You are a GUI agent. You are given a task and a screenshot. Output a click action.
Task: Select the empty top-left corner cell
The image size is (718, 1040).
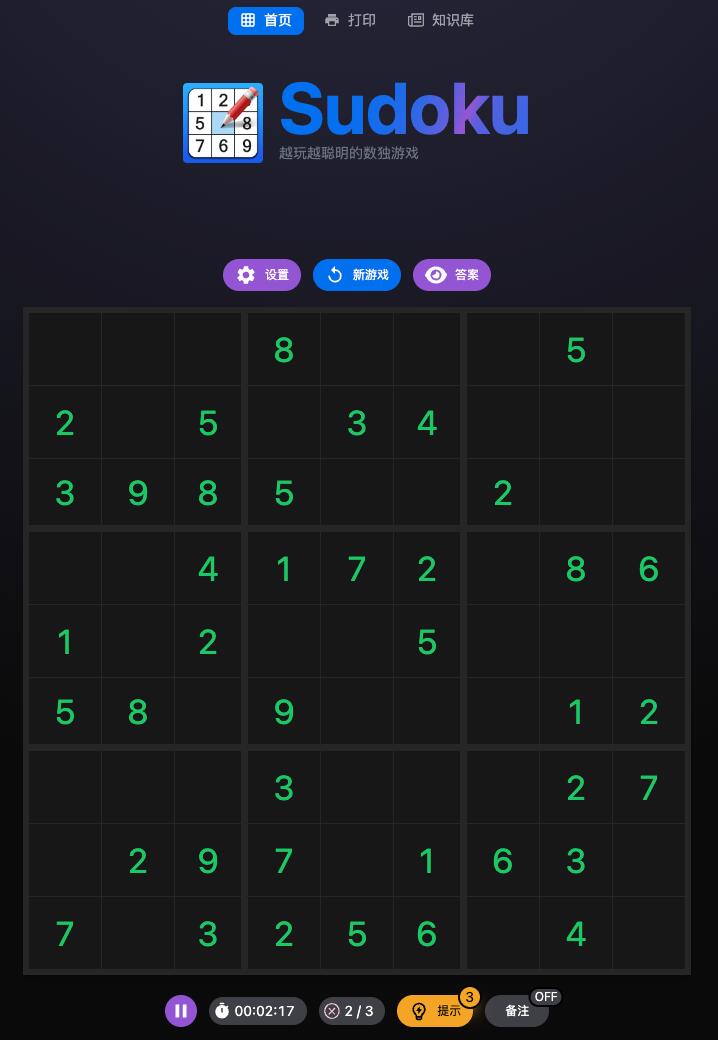tap(65, 349)
